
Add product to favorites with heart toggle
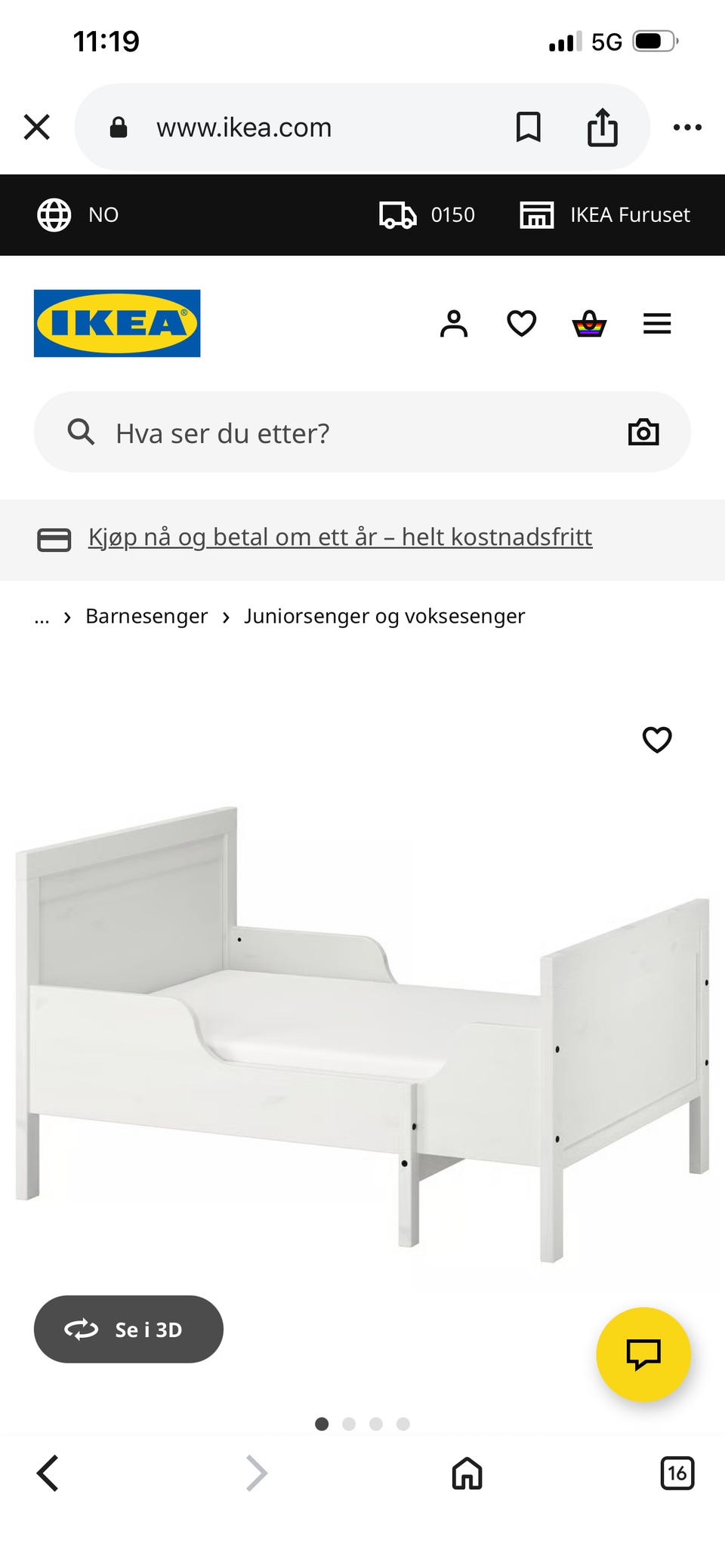(656, 741)
